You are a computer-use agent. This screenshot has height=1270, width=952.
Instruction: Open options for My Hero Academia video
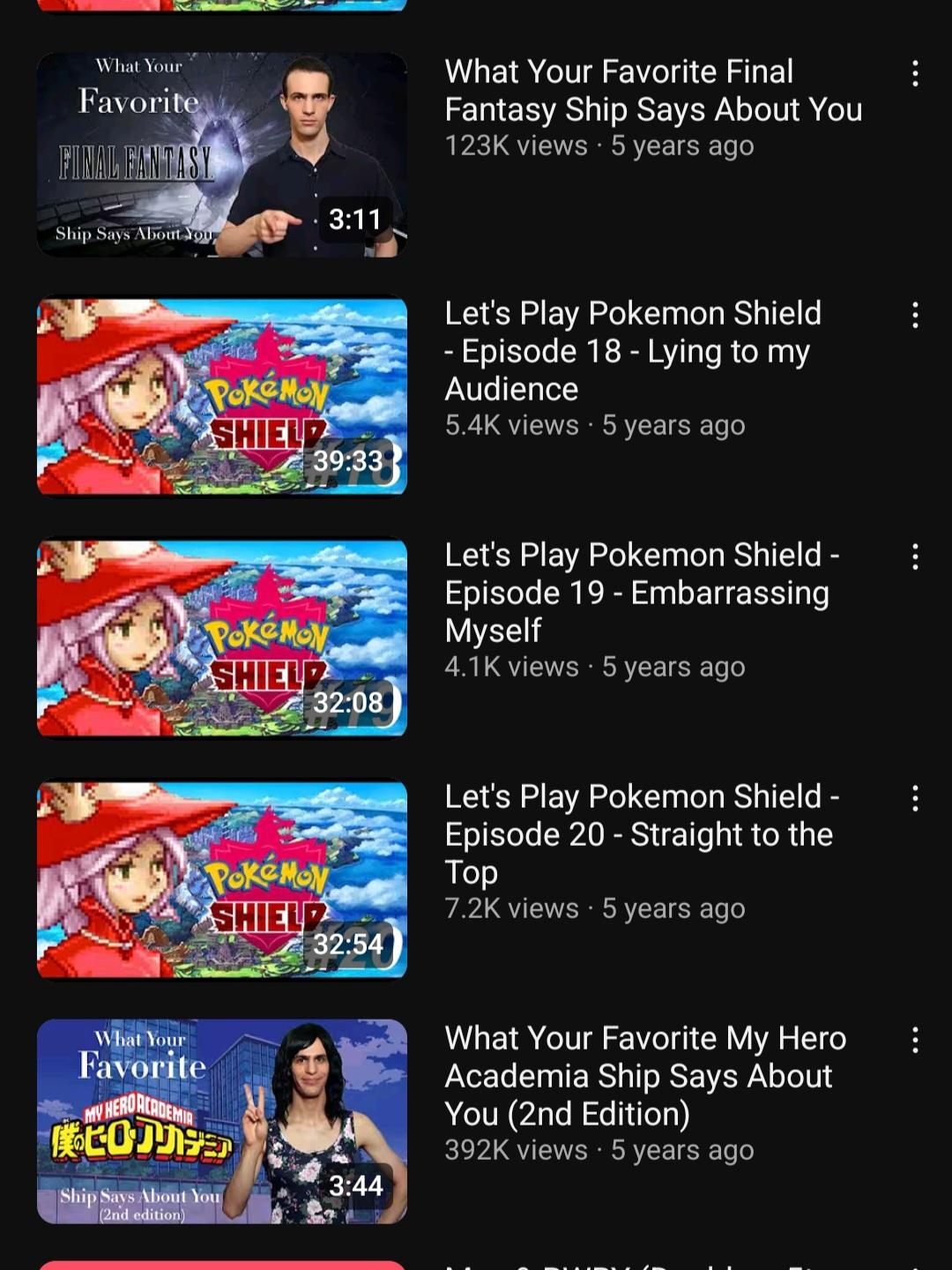click(915, 1040)
